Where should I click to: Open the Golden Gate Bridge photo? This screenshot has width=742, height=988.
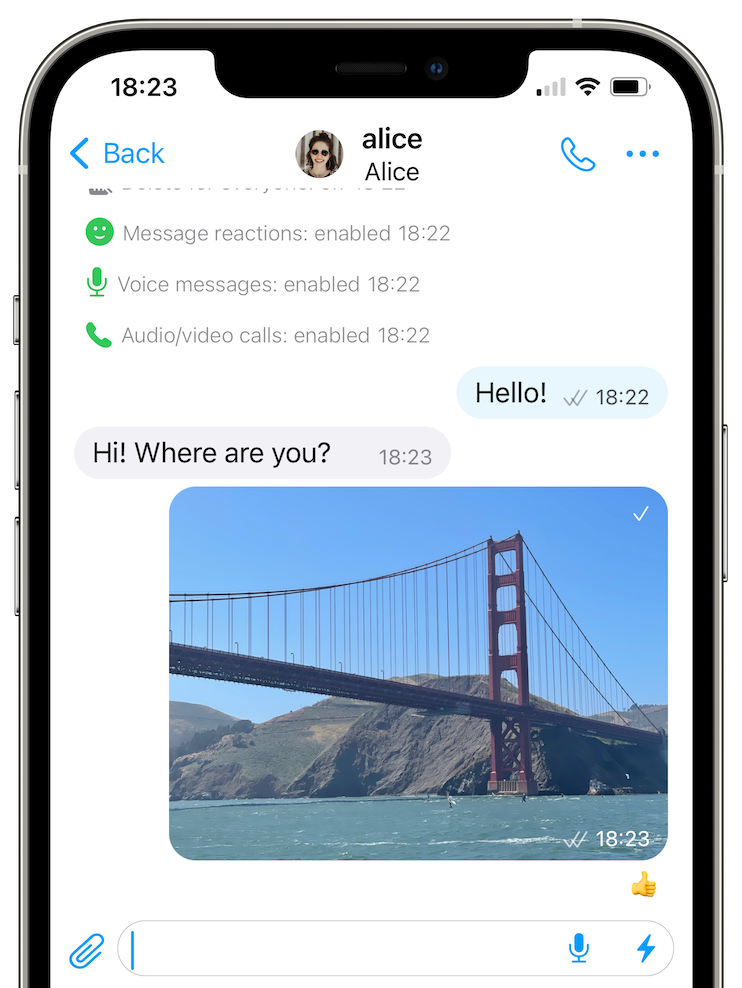418,672
